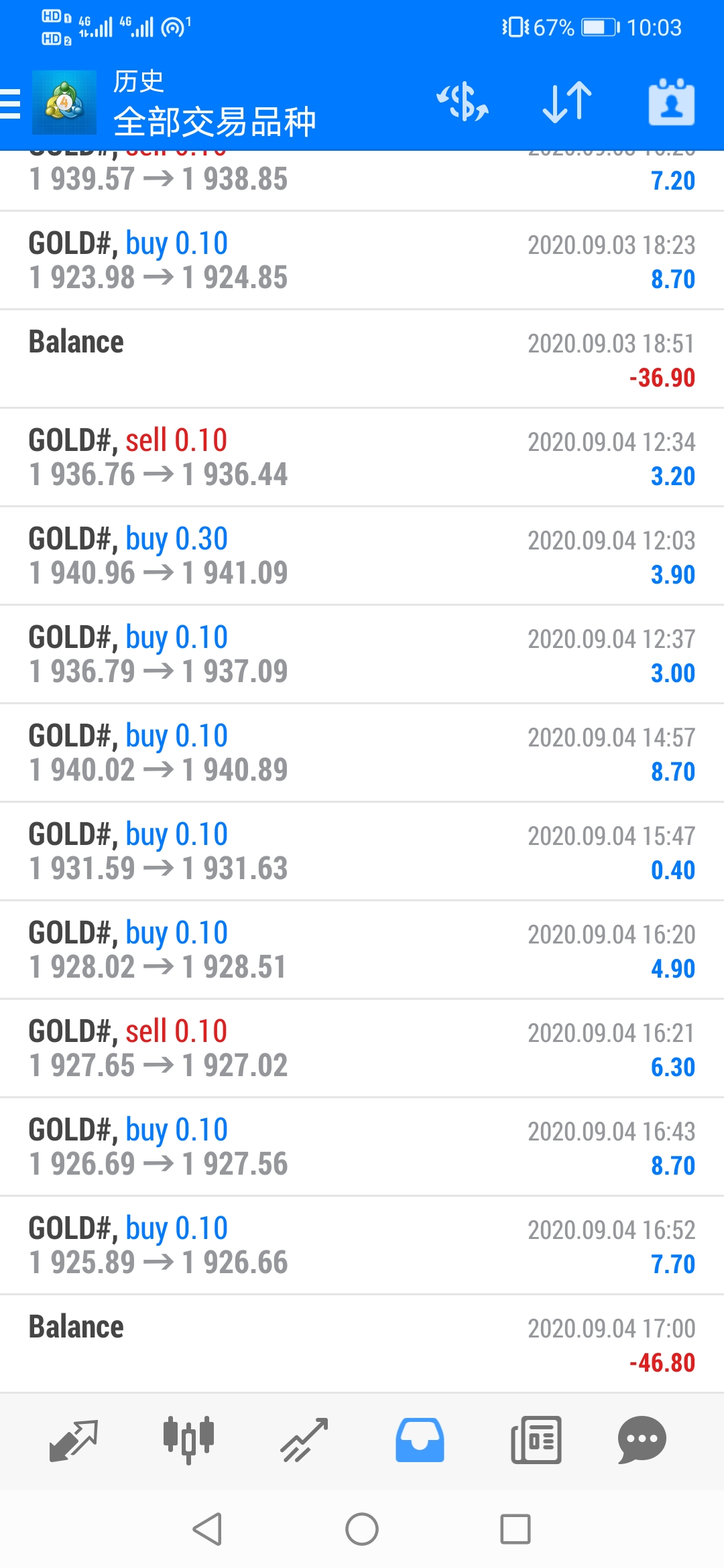Expand GOLD# sell 0.10 trade at 12:34
This screenshot has height=1568, width=724.
(362, 458)
